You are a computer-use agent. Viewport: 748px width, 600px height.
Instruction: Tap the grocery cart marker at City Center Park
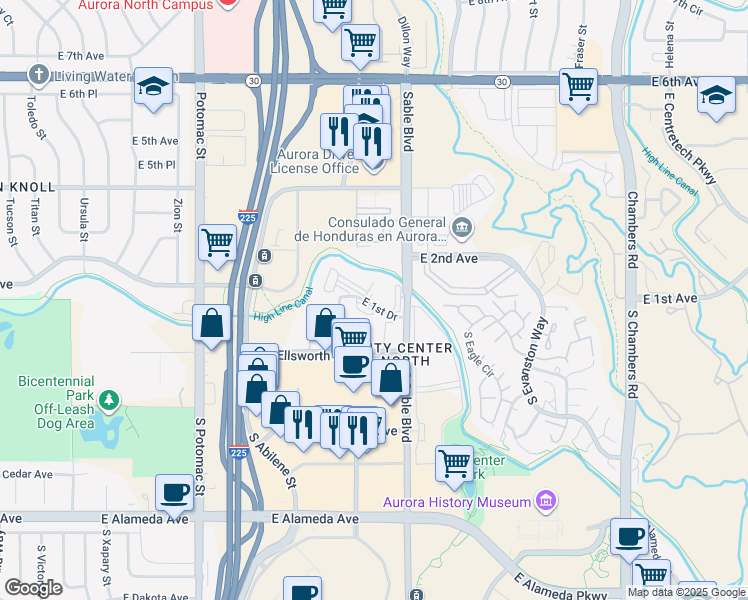click(x=454, y=464)
